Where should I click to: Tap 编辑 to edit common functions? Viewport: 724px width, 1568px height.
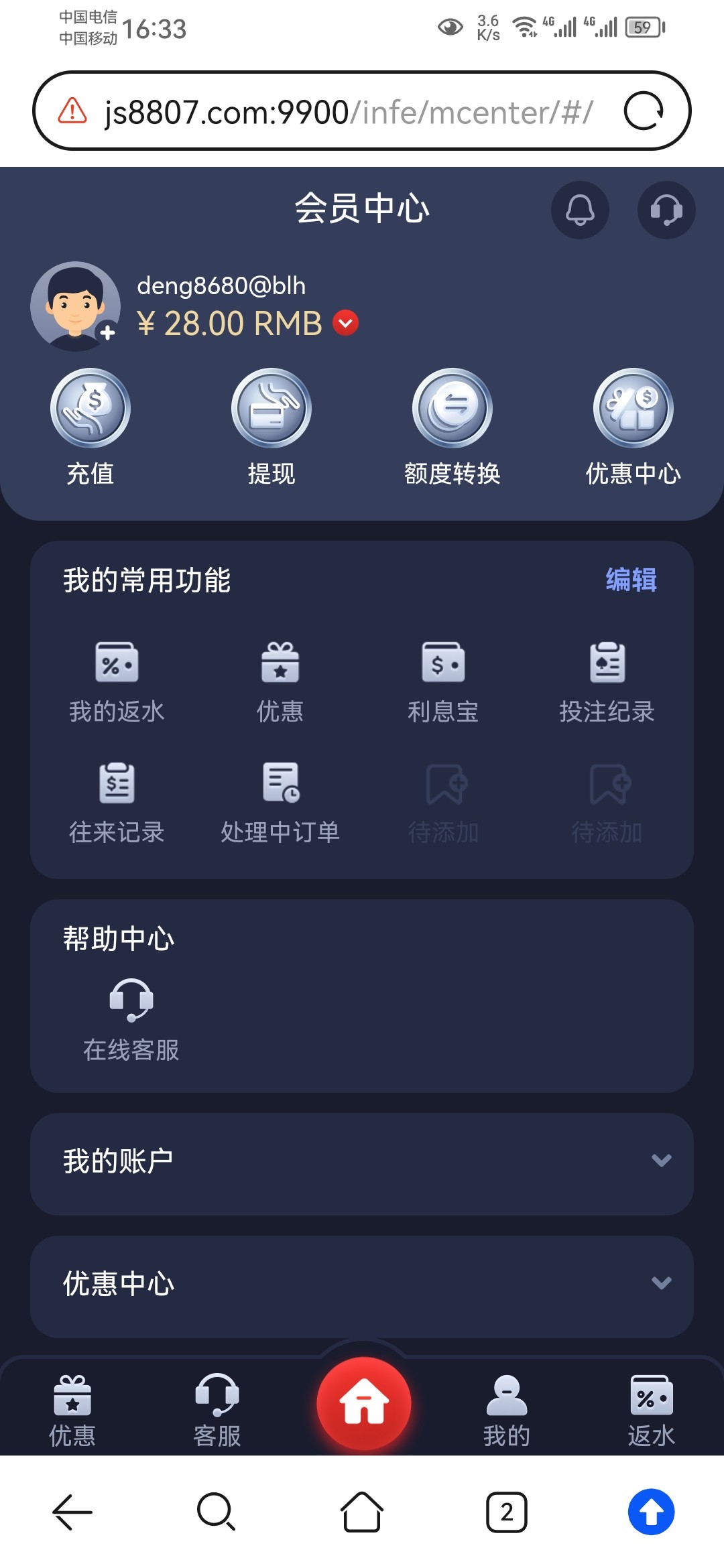(631, 580)
